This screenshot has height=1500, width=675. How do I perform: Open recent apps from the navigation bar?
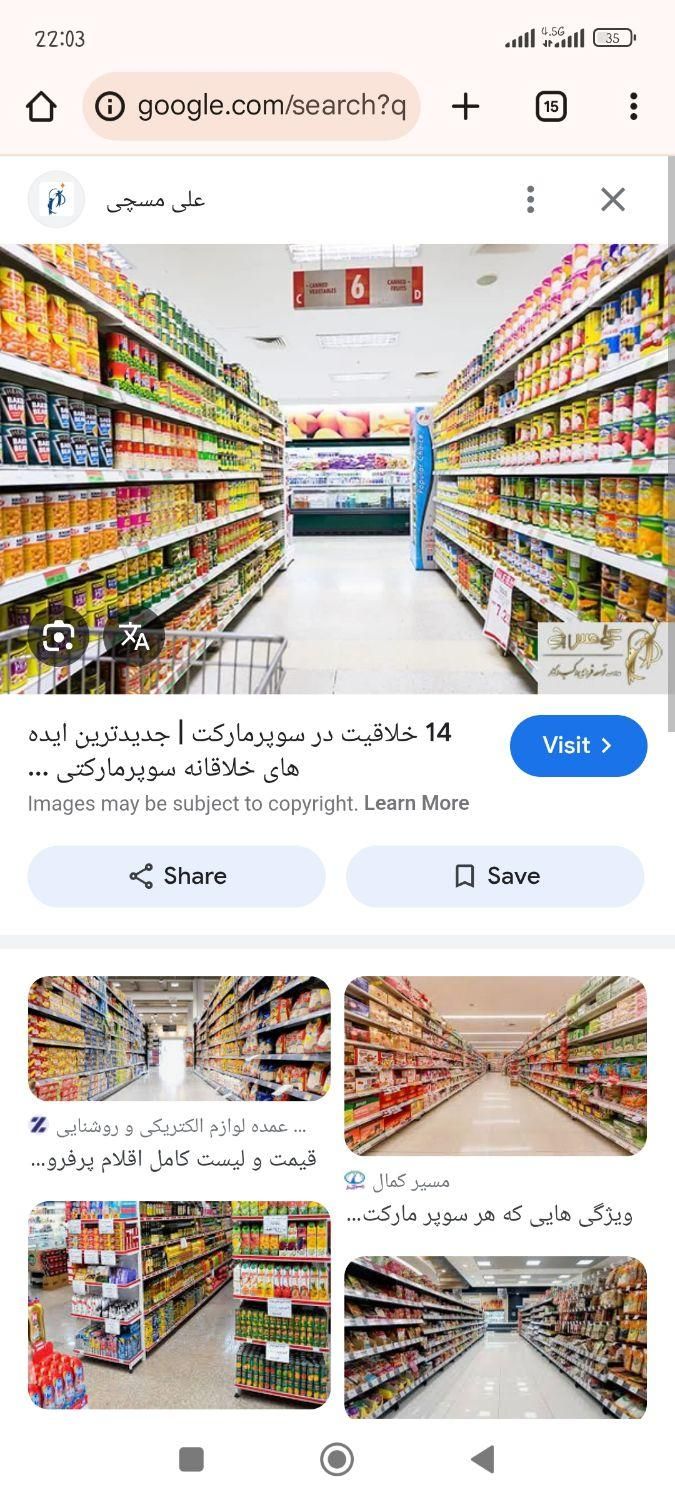click(x=191, y=1460)
